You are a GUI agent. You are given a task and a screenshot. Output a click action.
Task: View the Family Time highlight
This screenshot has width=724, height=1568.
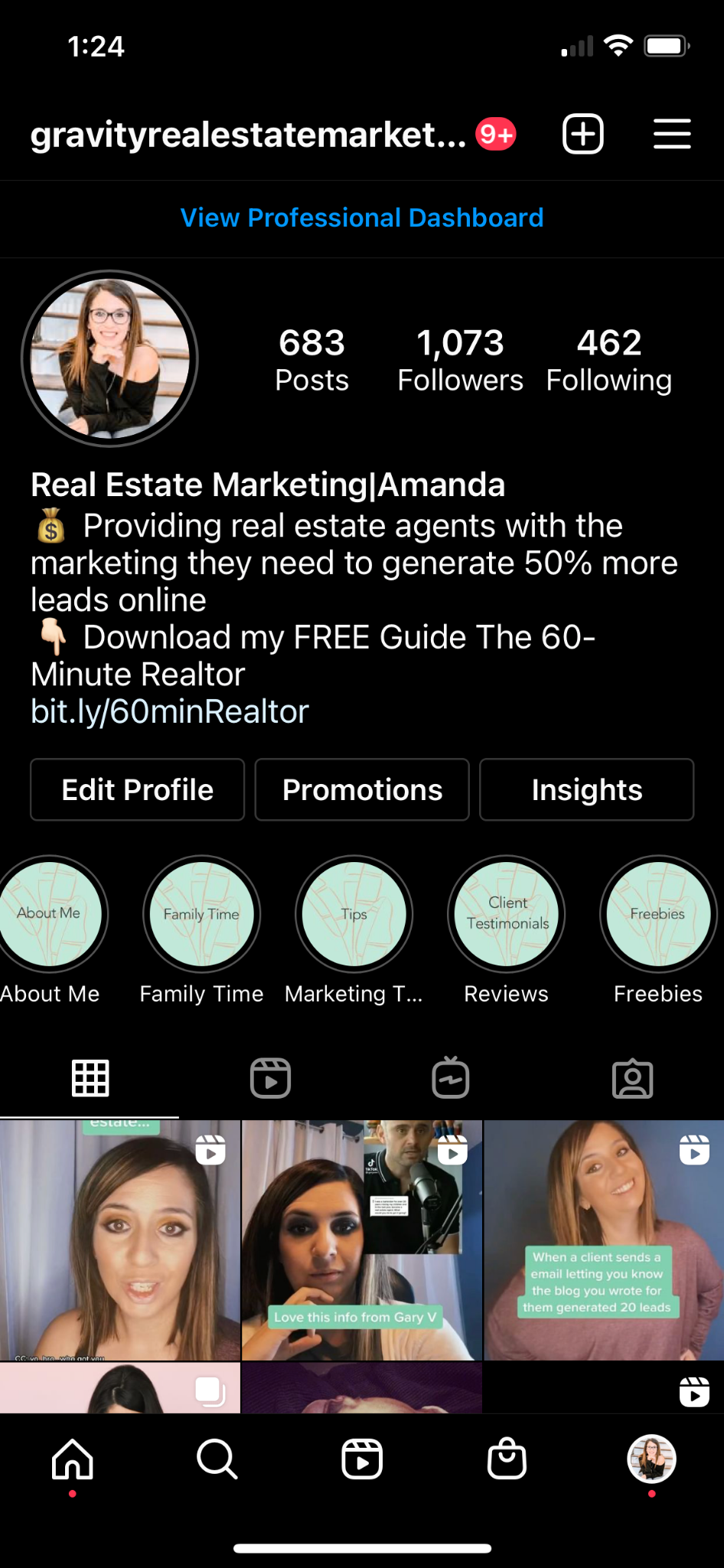pos(202,914)
